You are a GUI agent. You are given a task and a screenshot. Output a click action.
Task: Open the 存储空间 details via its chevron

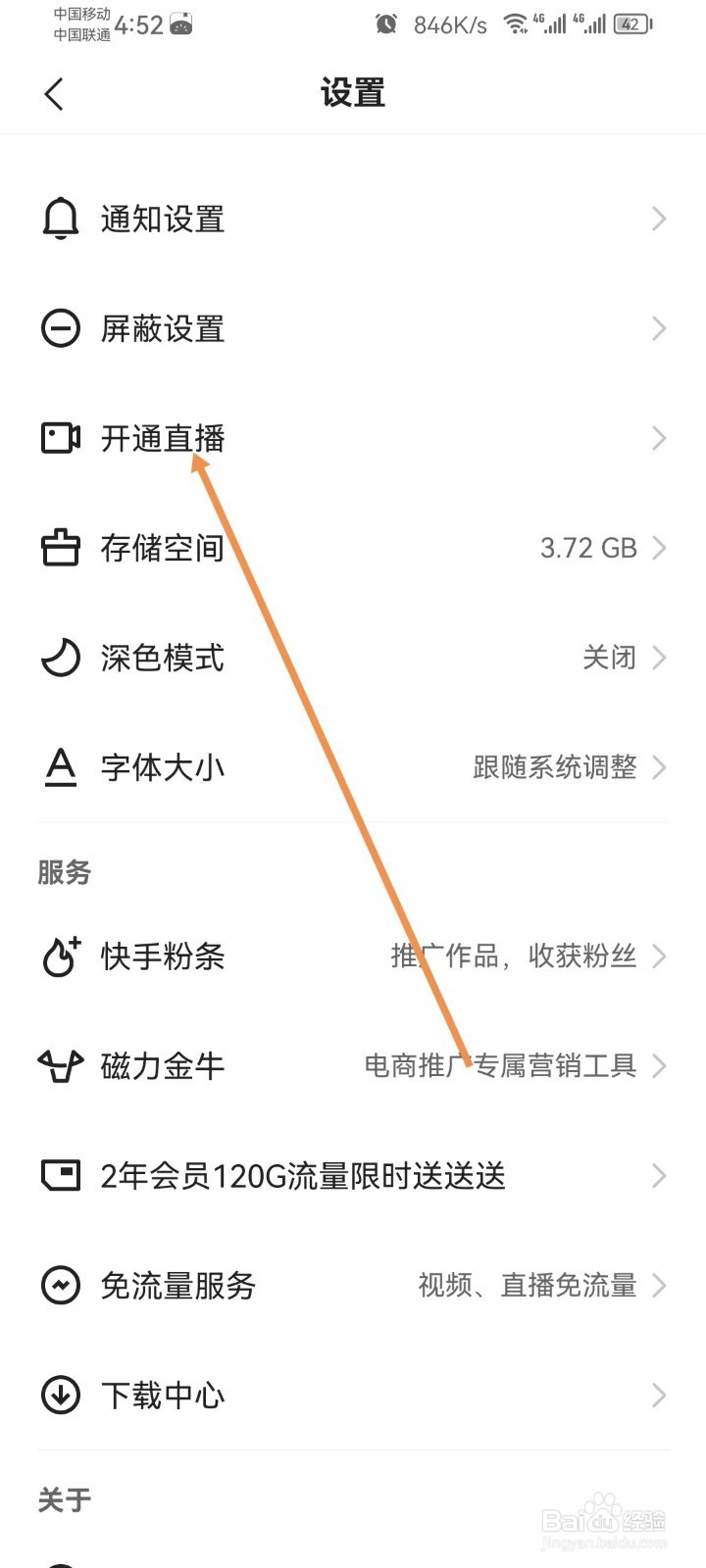(x=658, y=548)
